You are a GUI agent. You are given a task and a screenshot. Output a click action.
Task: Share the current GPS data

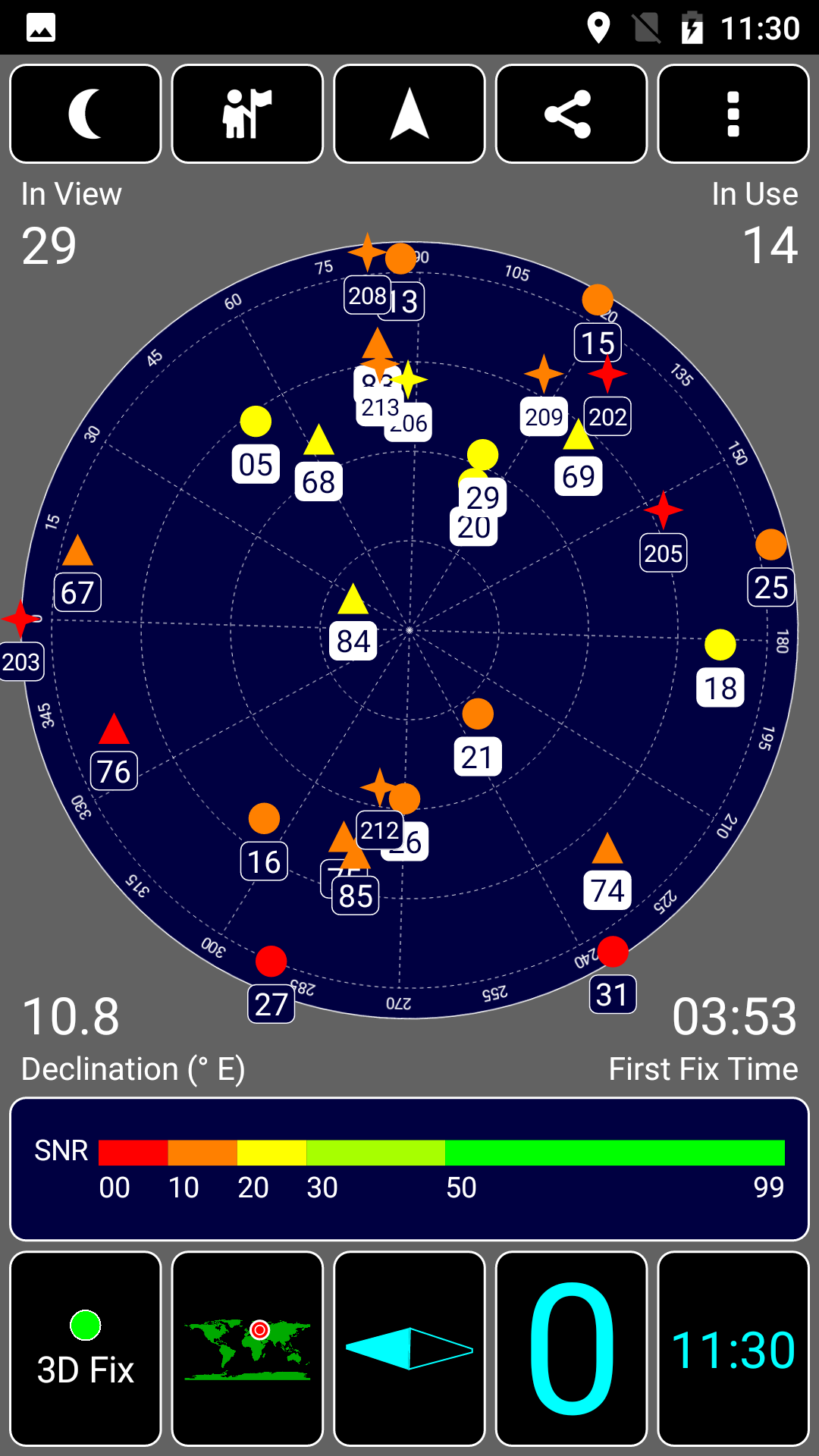pyautogui.click(x=571, y=114)
